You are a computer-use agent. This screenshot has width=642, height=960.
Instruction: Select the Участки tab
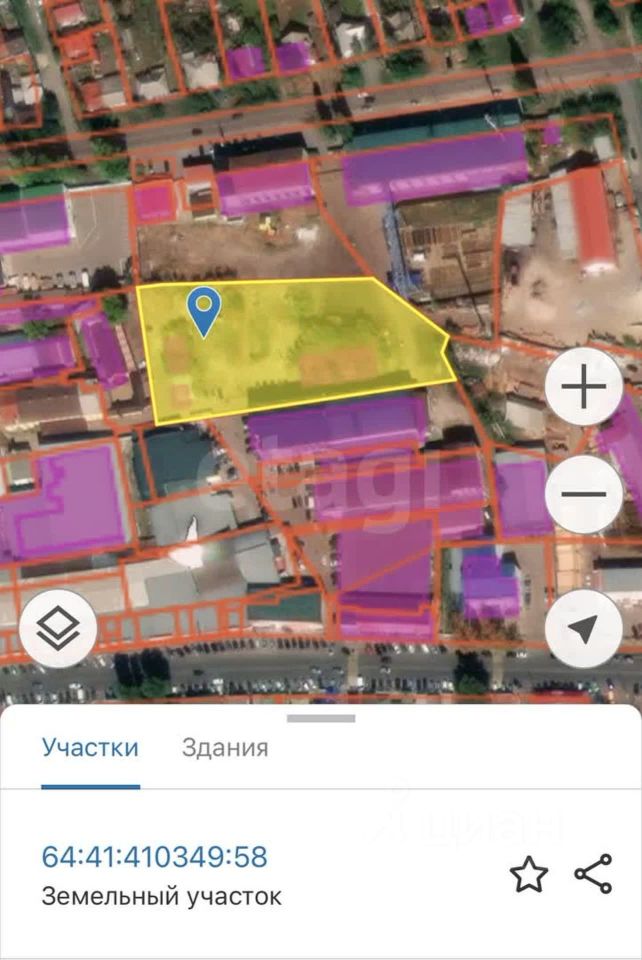pyautogui.click(x=90, y=748)
